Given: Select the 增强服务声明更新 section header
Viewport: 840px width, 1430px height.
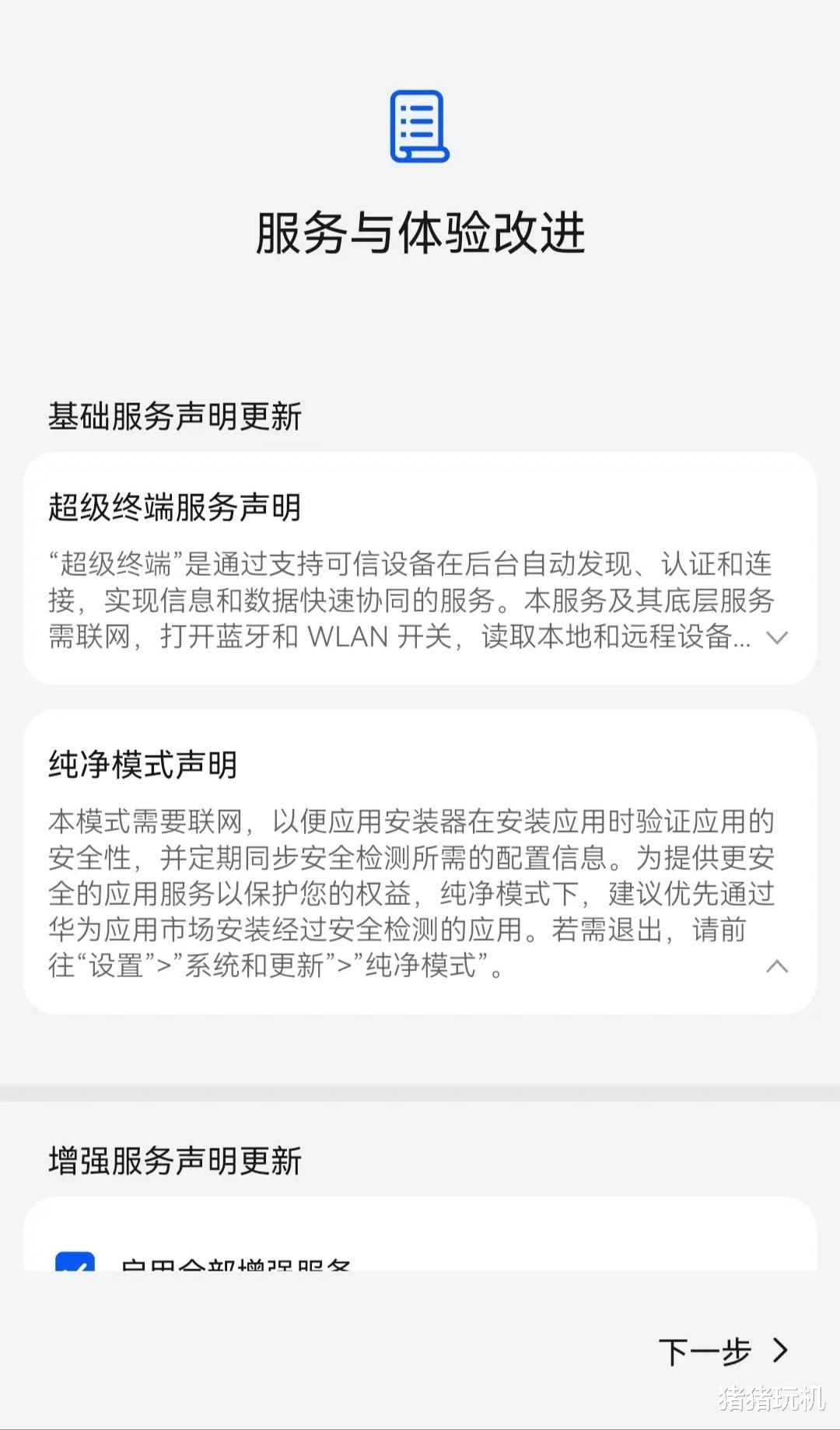Looking at the screenshot, I should pyautogui.click(x=176, y=1163).
